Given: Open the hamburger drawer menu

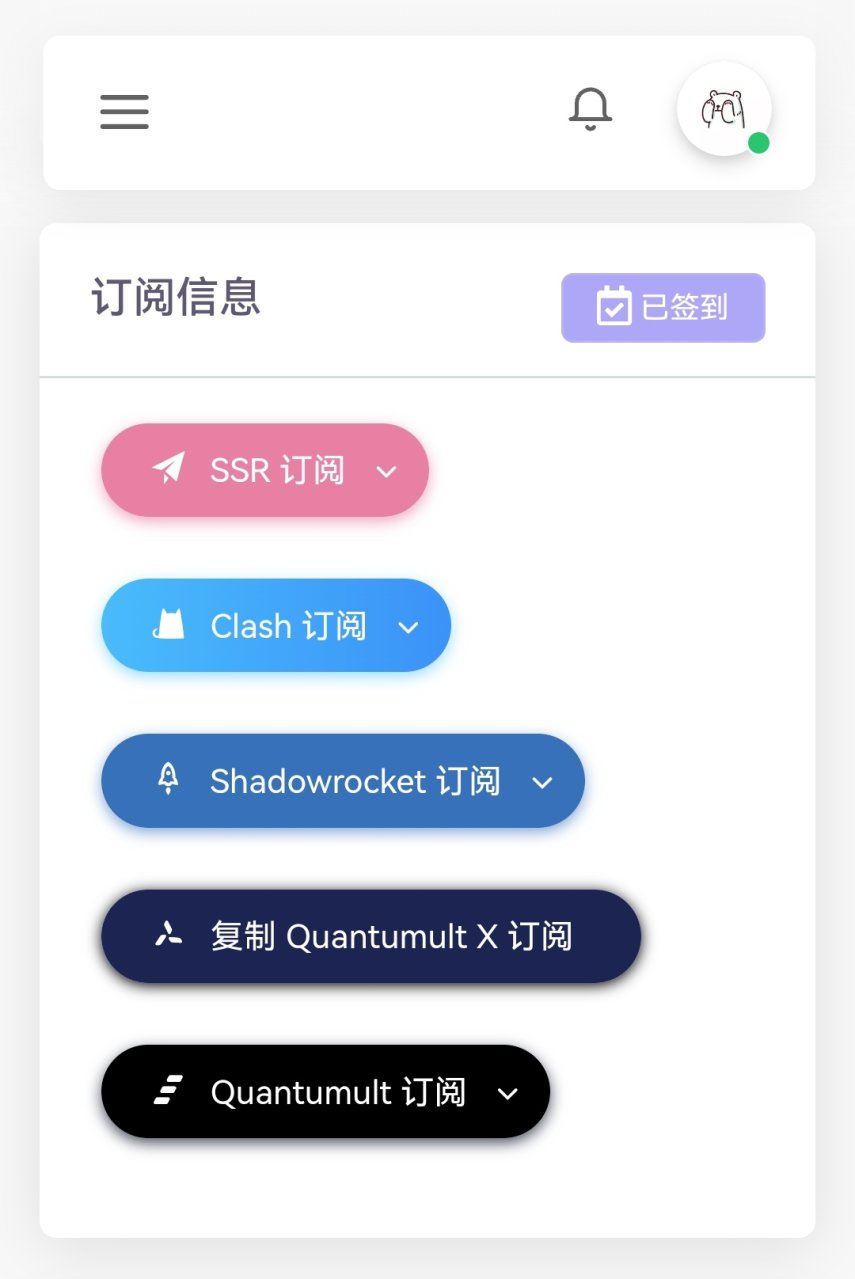Looking at the screenshot, I should point(124,111).
